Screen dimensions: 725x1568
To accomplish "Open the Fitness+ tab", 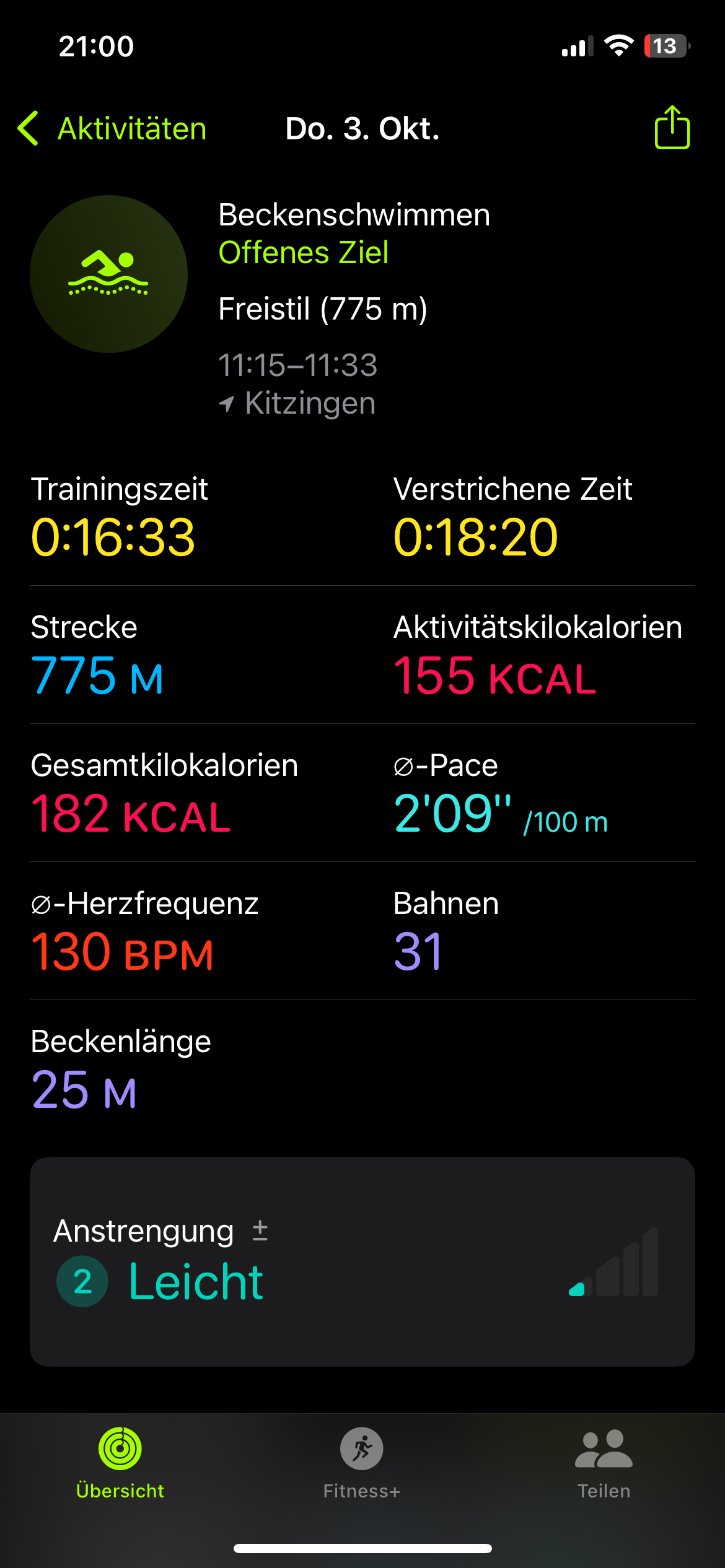I will 362,1463.
